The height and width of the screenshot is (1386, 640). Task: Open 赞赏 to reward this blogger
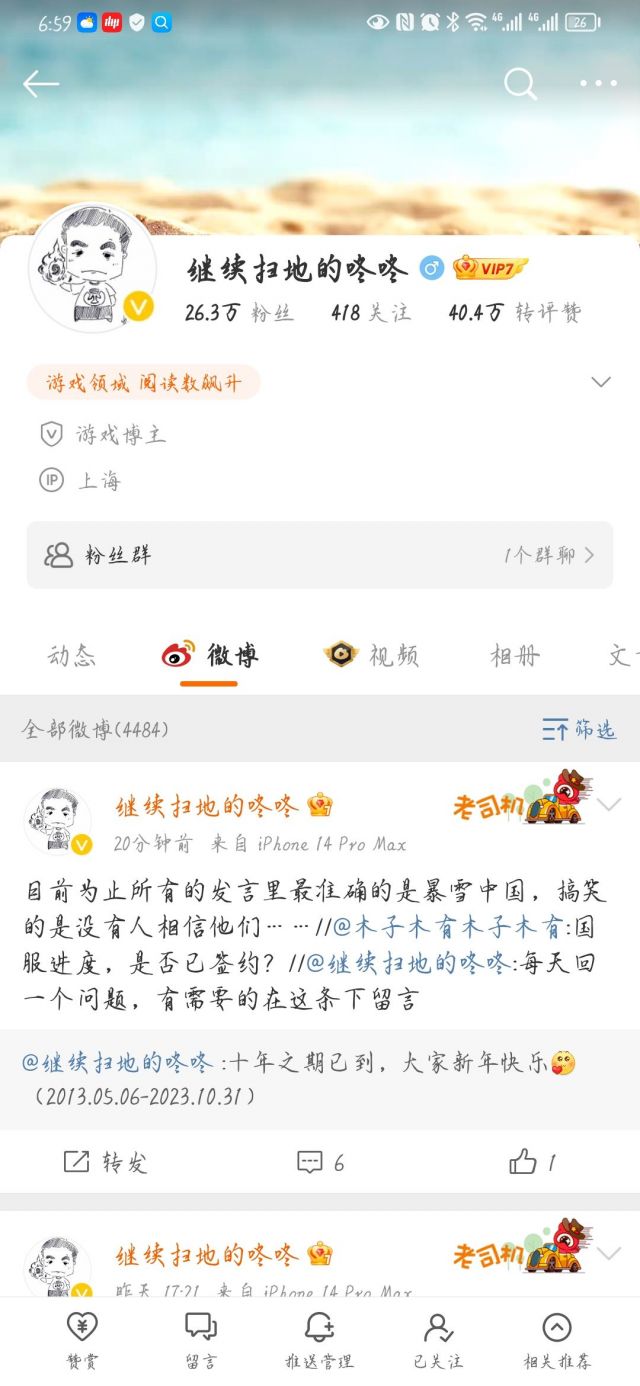[82, 1340]
